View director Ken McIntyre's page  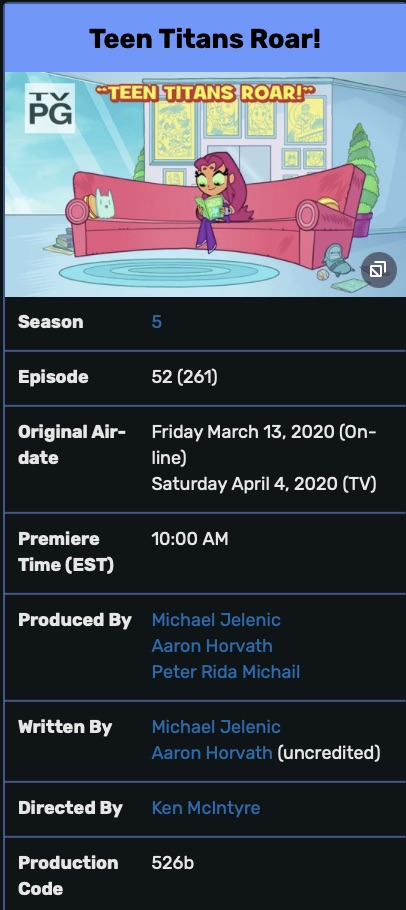(206, 808)
